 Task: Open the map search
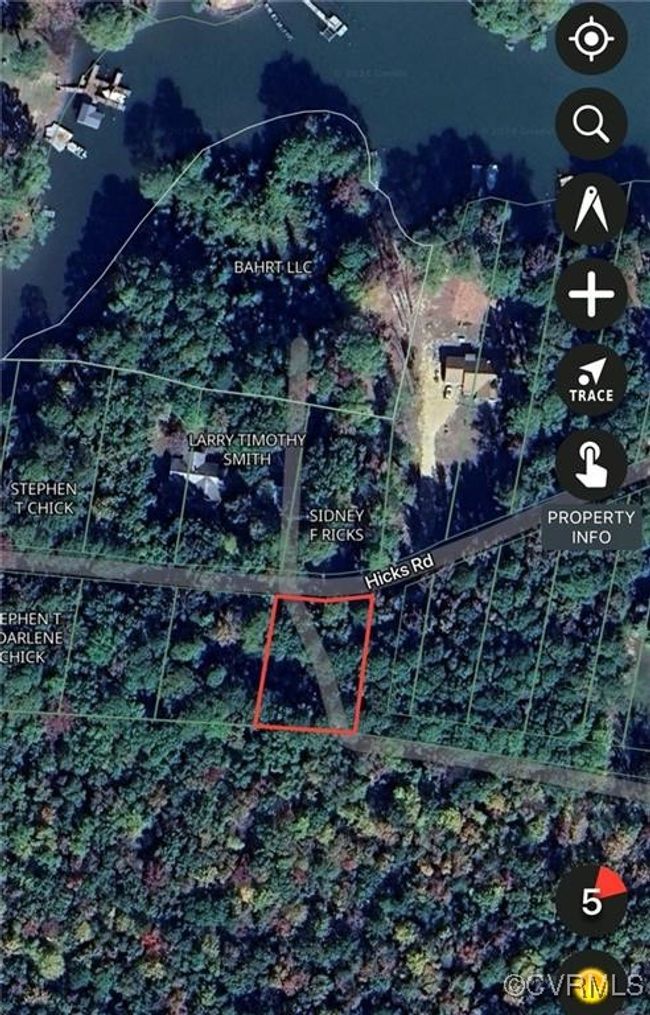pyautogui.click(x=591, y=124)
